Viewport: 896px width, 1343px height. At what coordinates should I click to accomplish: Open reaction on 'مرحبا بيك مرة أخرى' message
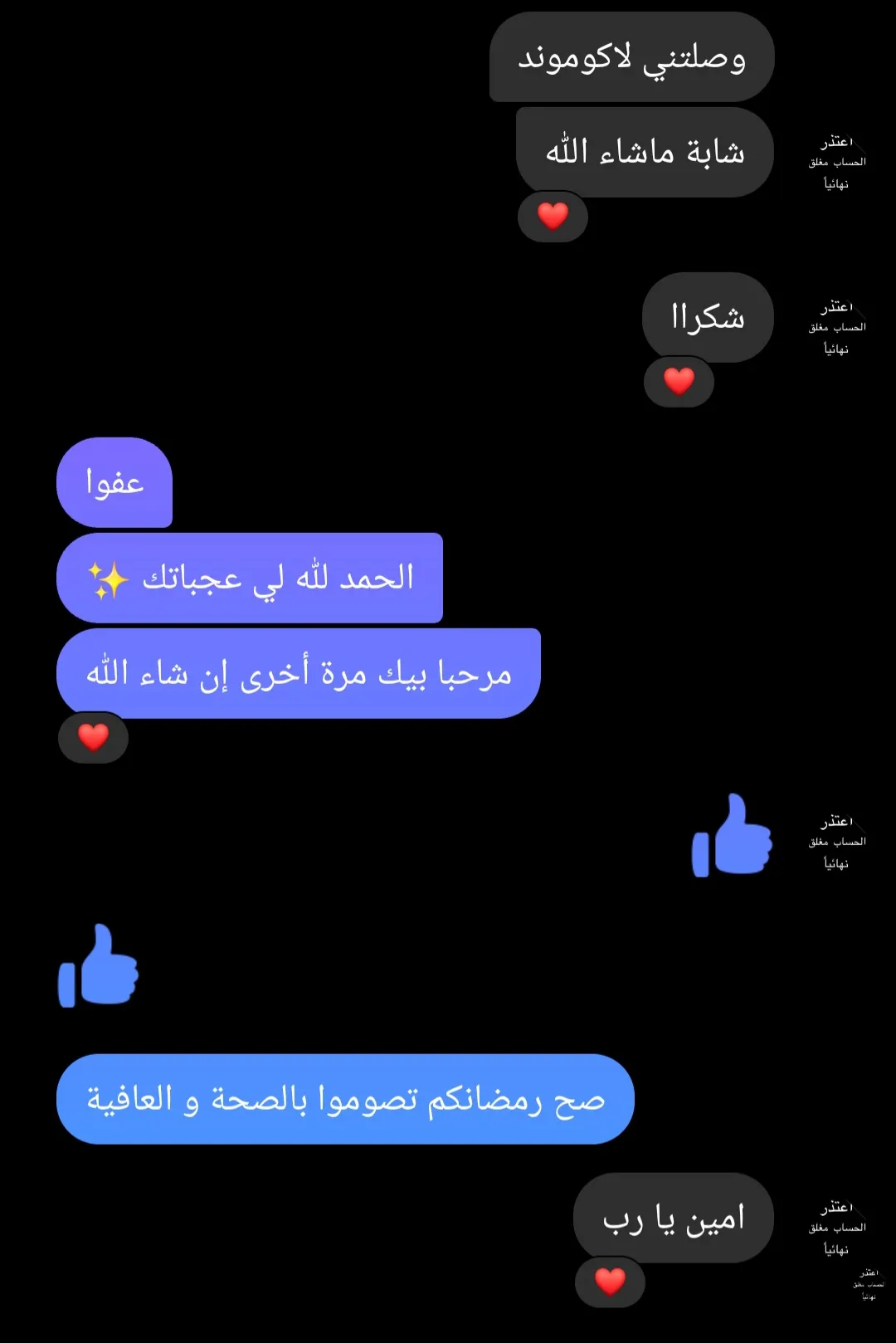(x=93, y=737)
